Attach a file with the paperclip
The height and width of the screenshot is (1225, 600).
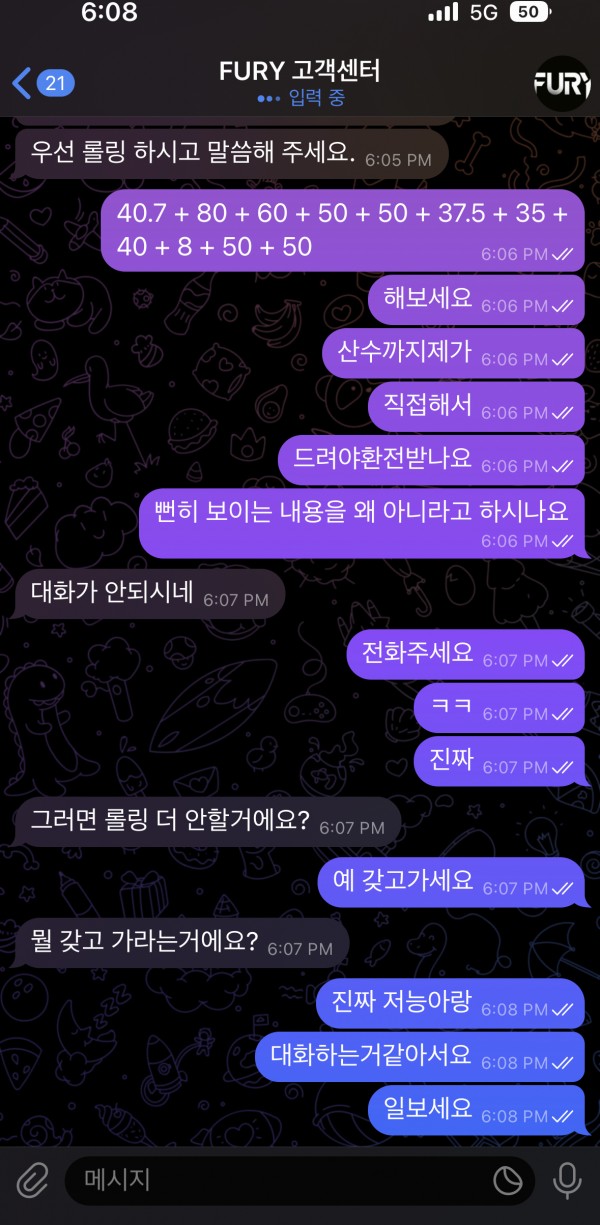31,1181
